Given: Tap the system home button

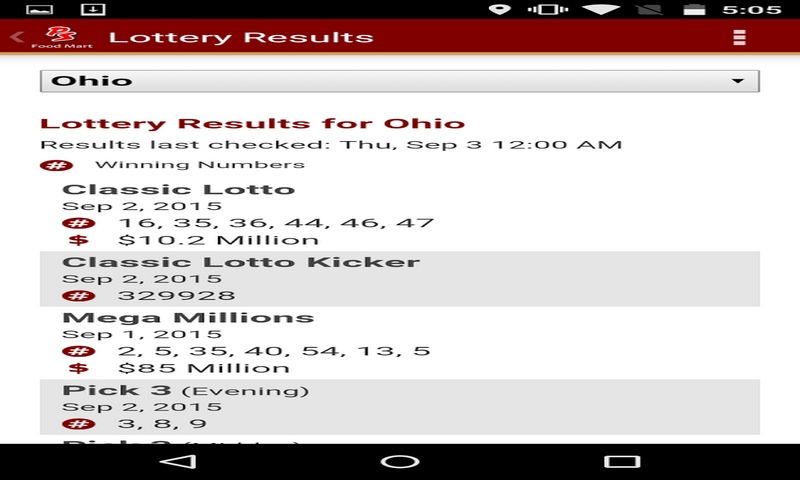Looking at the screenshot, I should tap(399, 461).
